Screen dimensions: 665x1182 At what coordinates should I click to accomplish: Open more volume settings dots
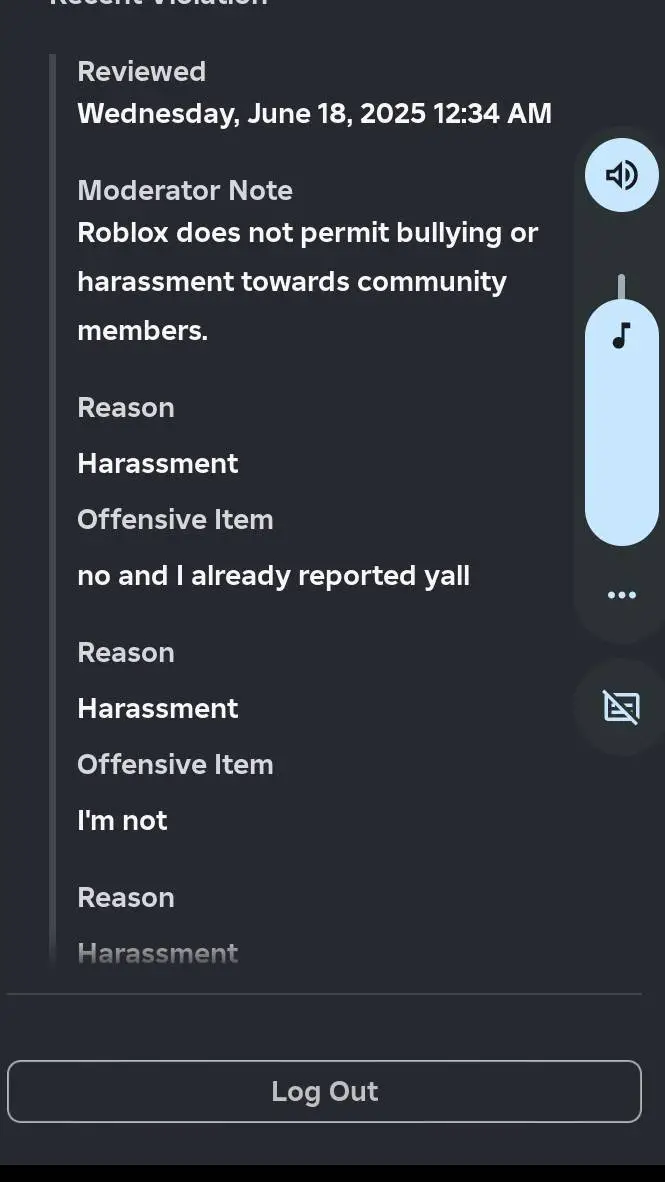pos(621,595)
